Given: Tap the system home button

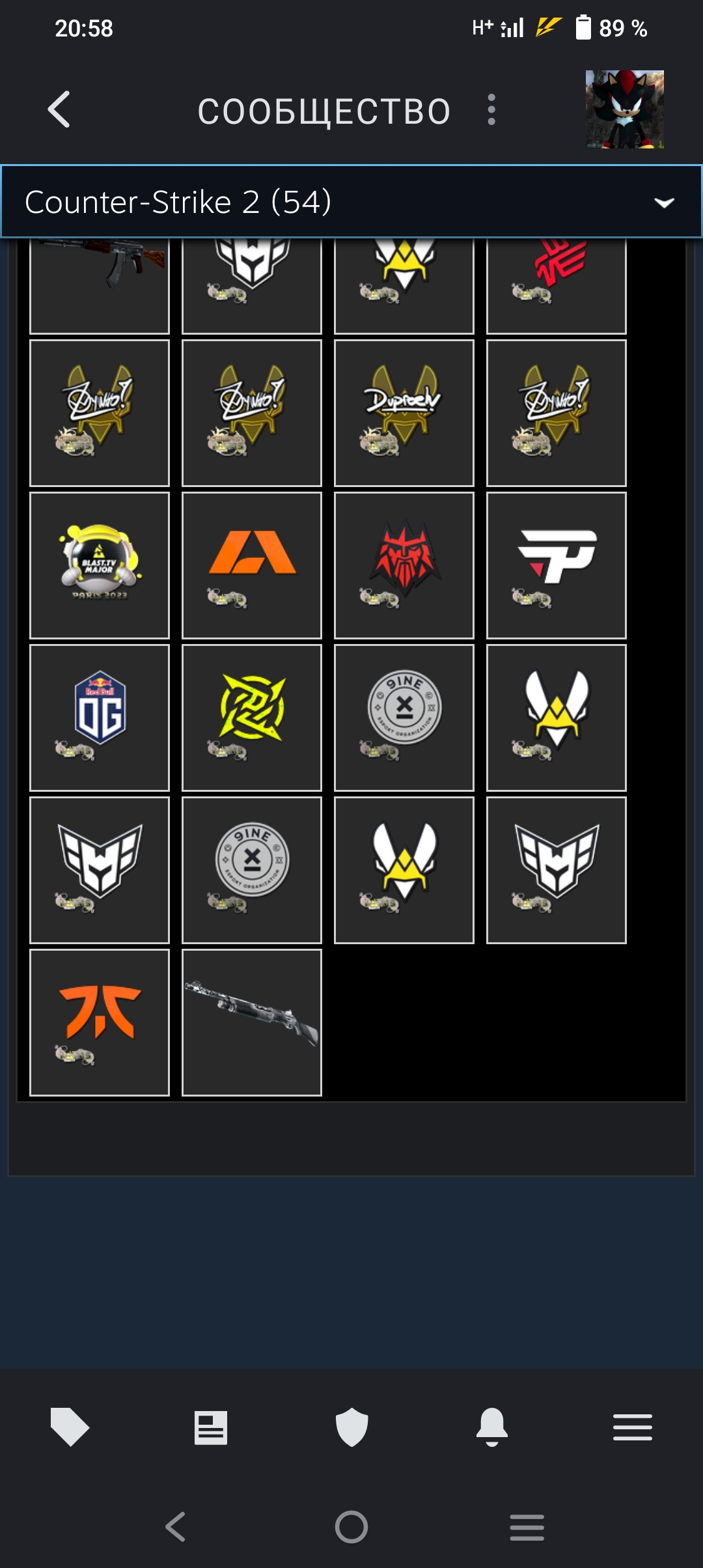Looking at the screenshot, I should (351, 1527).
